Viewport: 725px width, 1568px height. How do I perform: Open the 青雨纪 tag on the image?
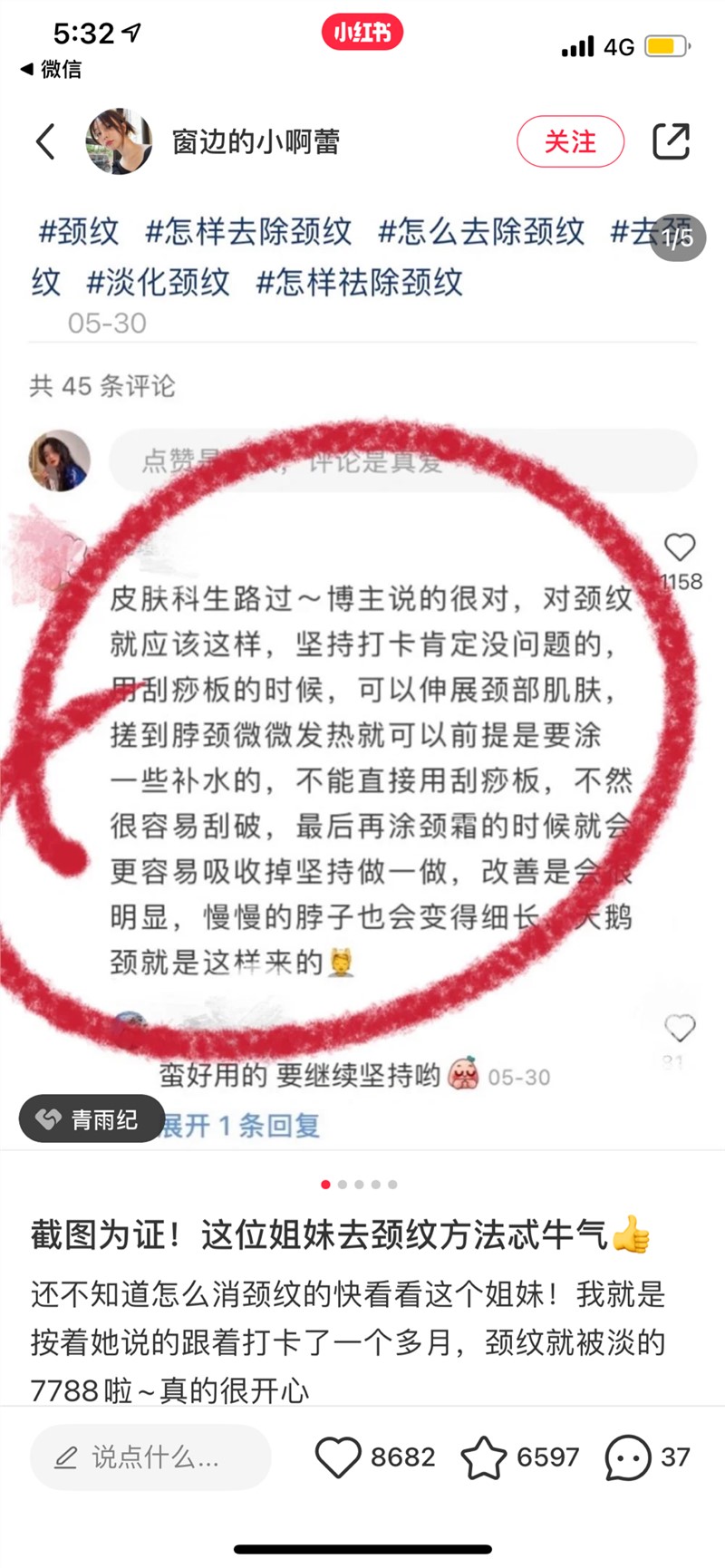pyautogui.click(x=92, y=1119)
